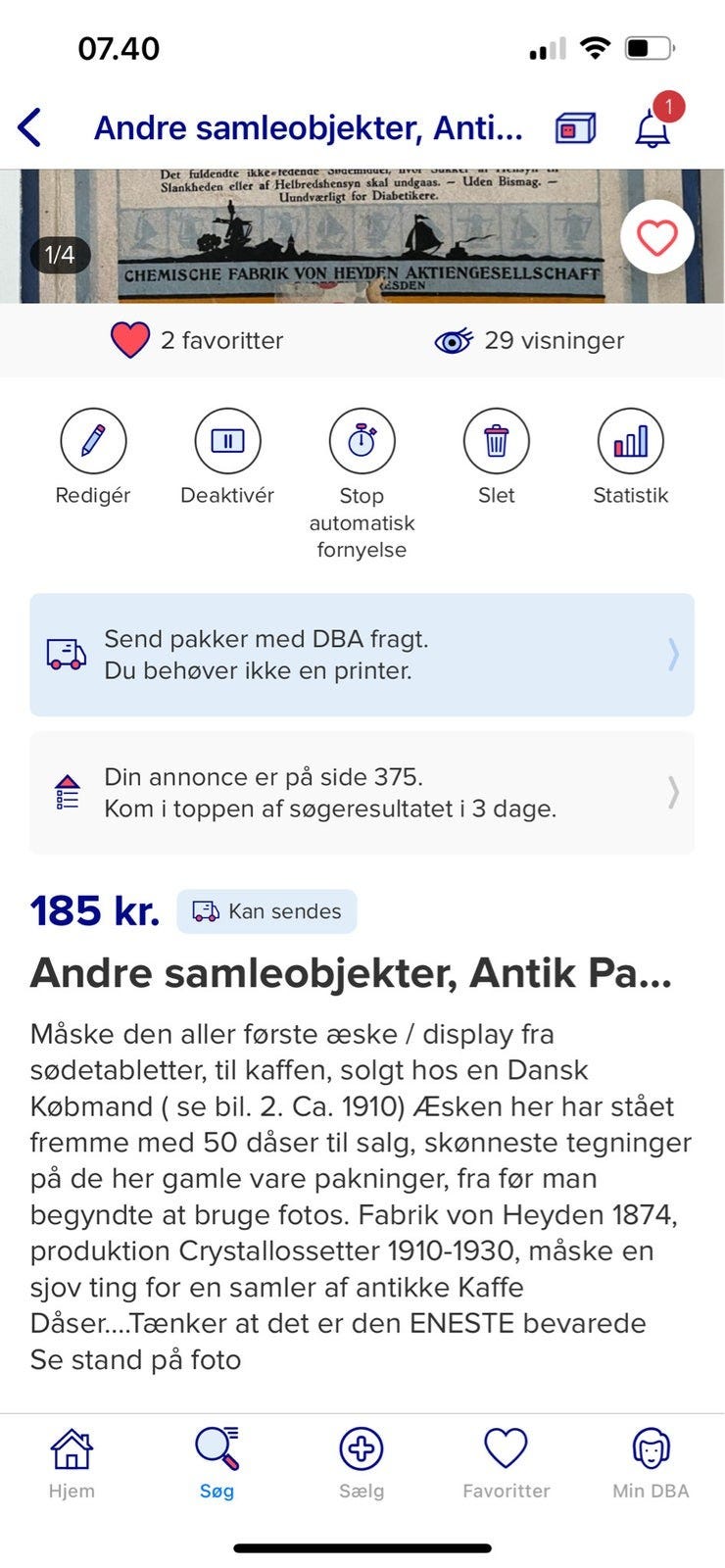Switch to the Søg tab
This screenshot has height=1568, width=725.
point(215,1460)
